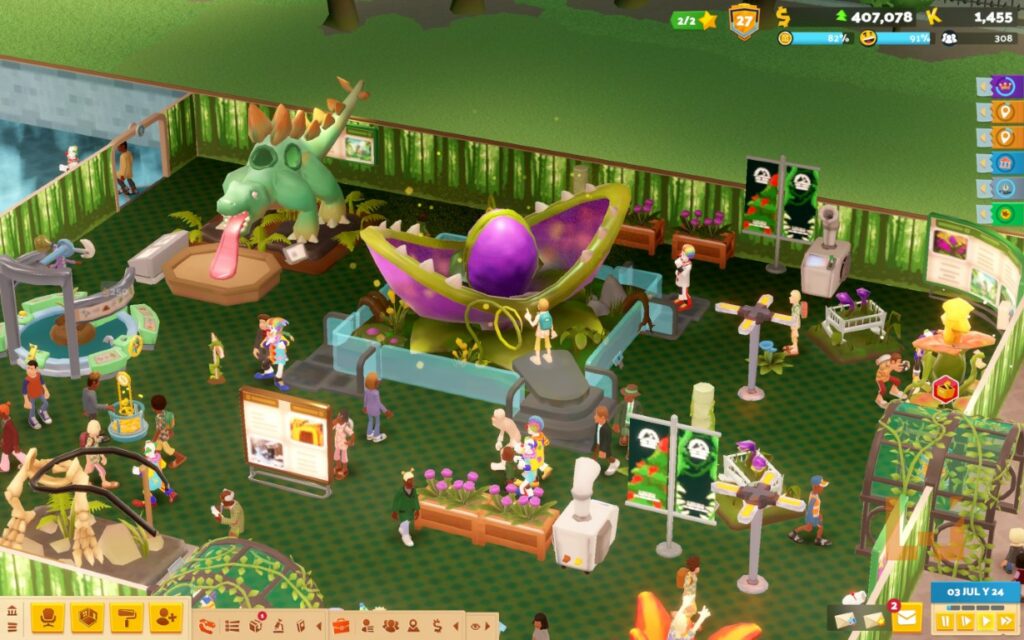The width and height of the screenshot is (1024, 640).
Task: Select the paint roller decoration tool
Action: (x=127, y=618)
